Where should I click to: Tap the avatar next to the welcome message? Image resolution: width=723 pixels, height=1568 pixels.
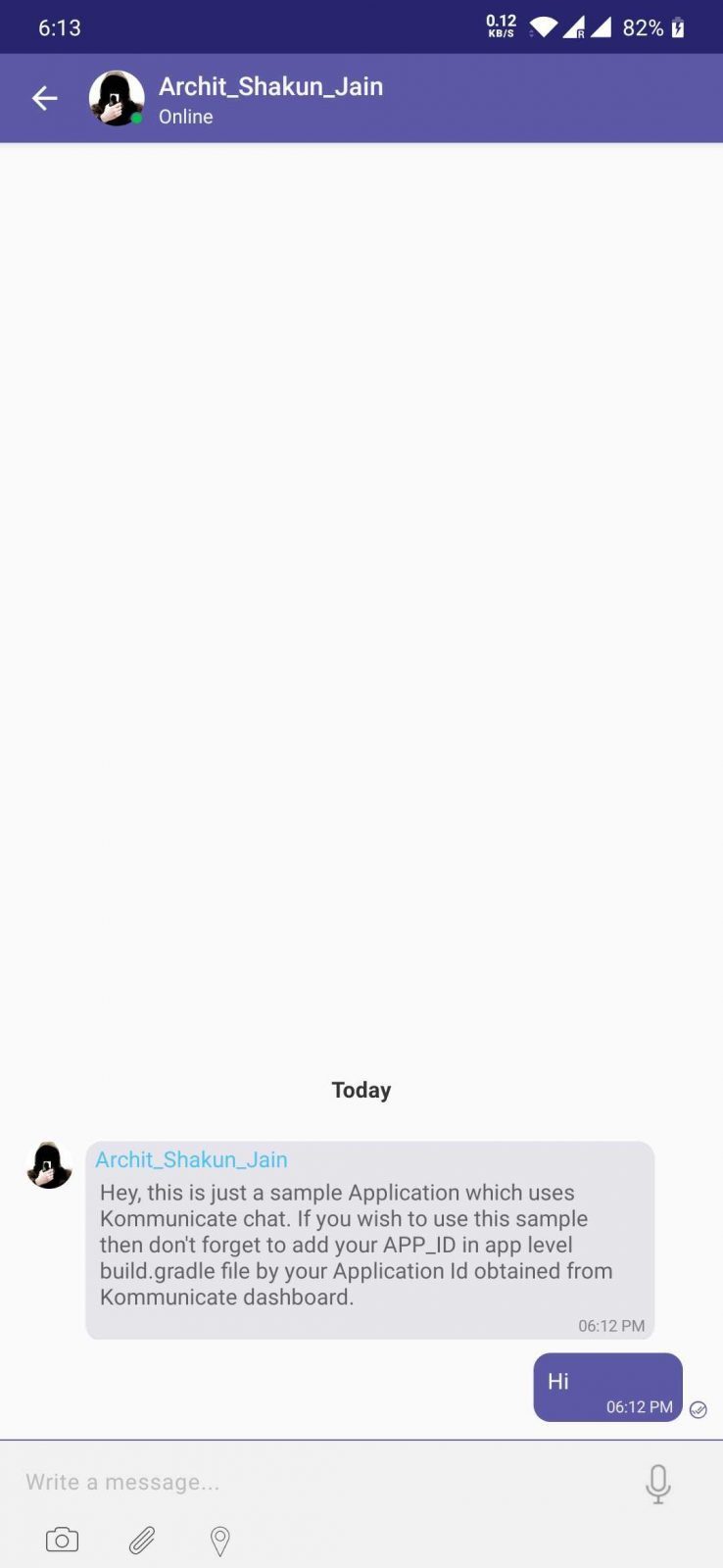48,1165
